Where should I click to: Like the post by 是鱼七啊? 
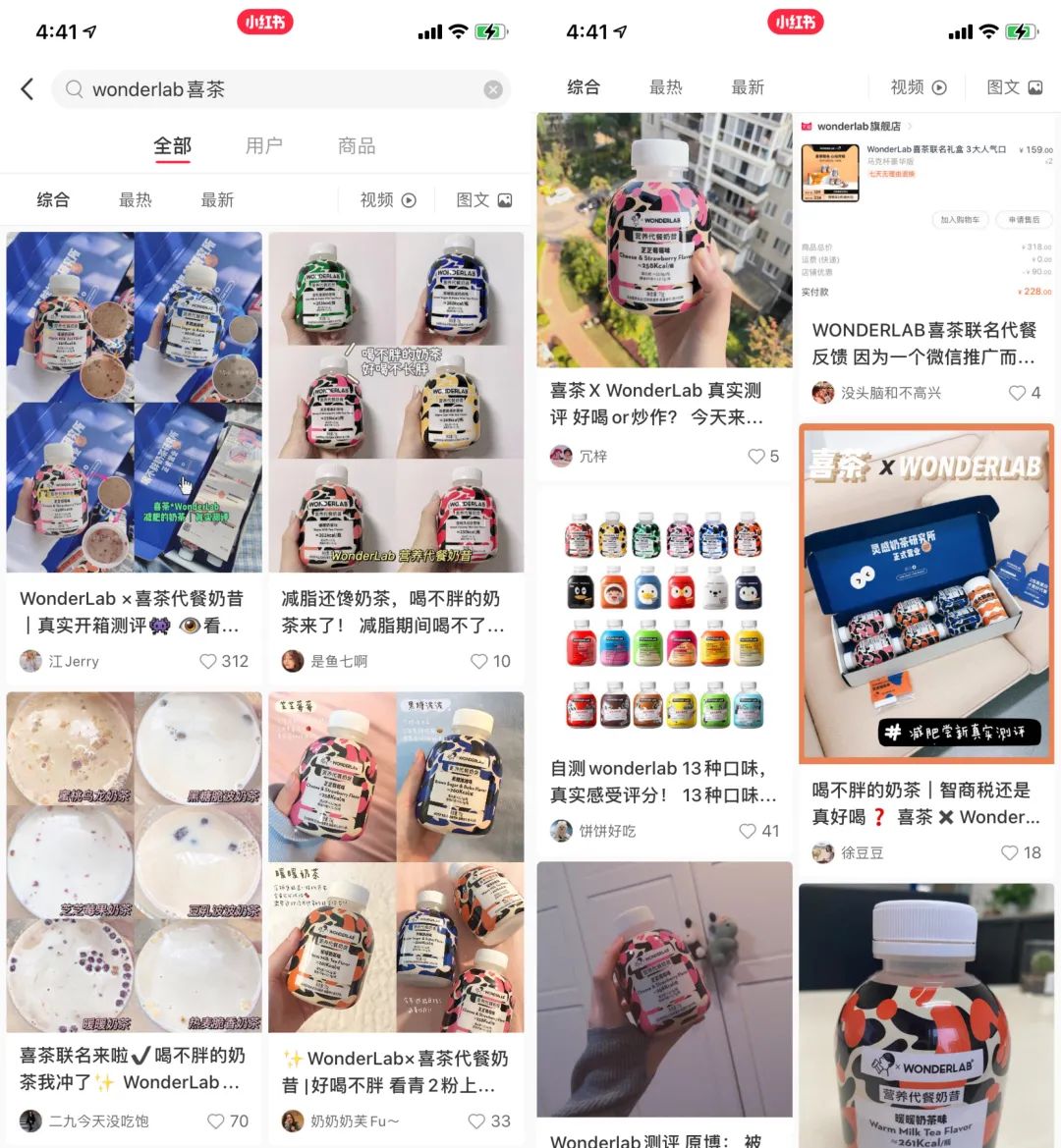479,661
